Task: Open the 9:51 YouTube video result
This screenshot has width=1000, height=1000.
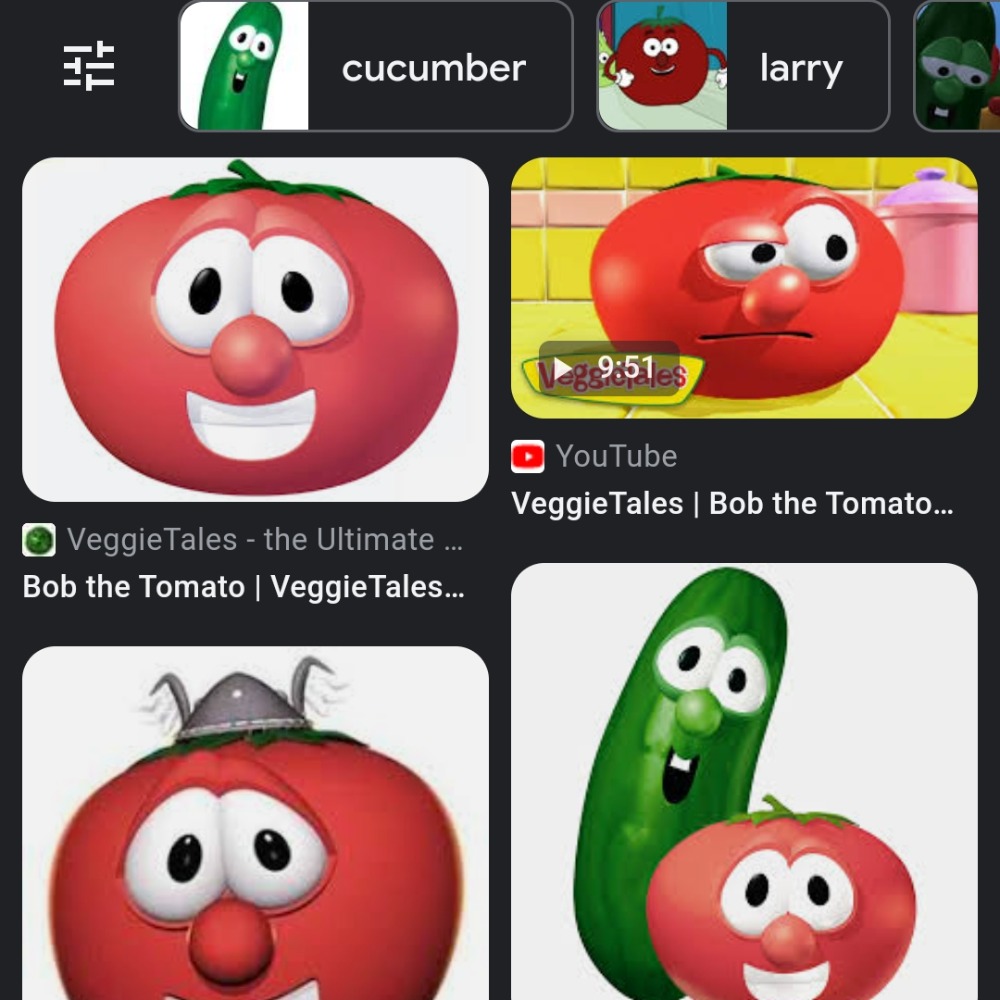Action: pos(744,288)
